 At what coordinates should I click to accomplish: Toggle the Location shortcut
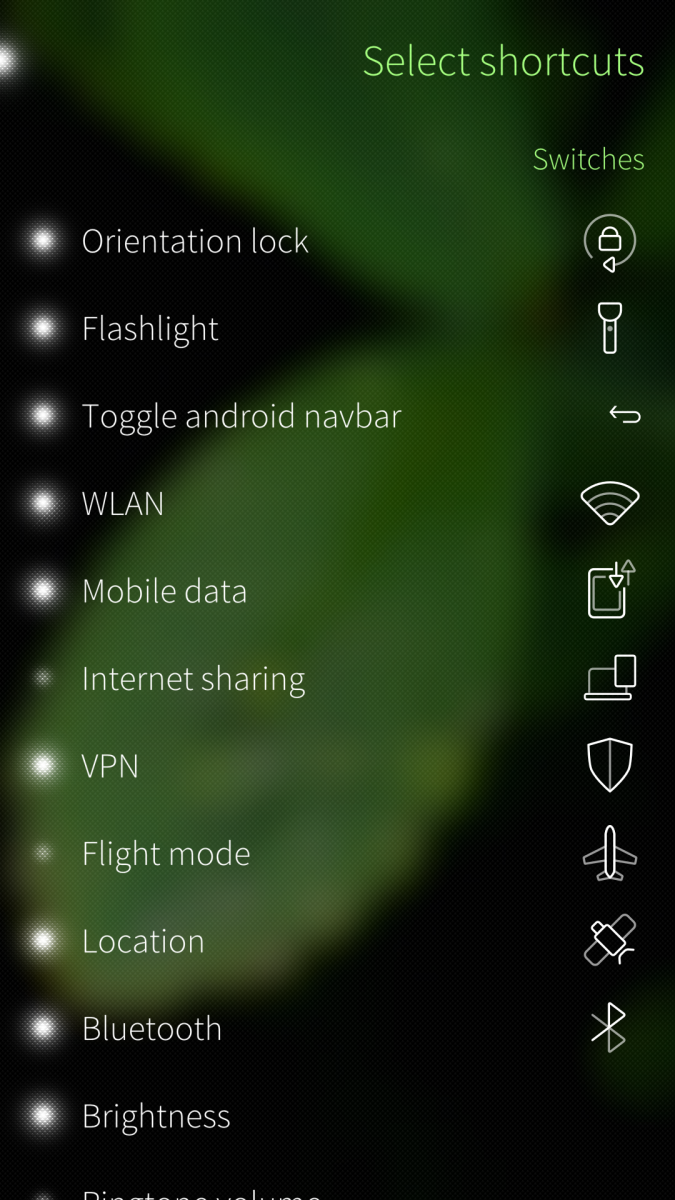(x=143, y=941)
